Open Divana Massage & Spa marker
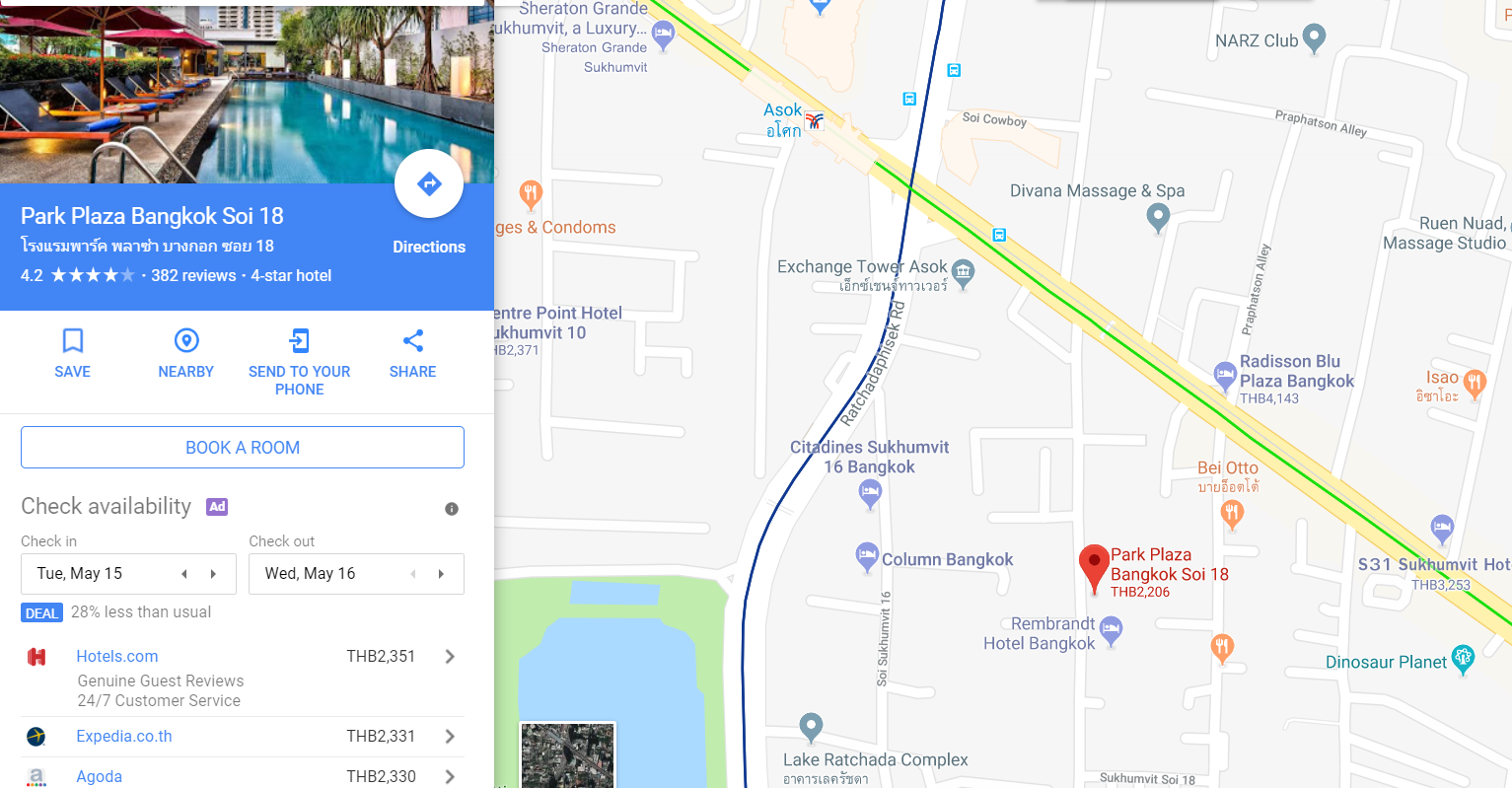Image resolution: width=1512 pixels, height=788 pixels. [x=1158, y=217]
